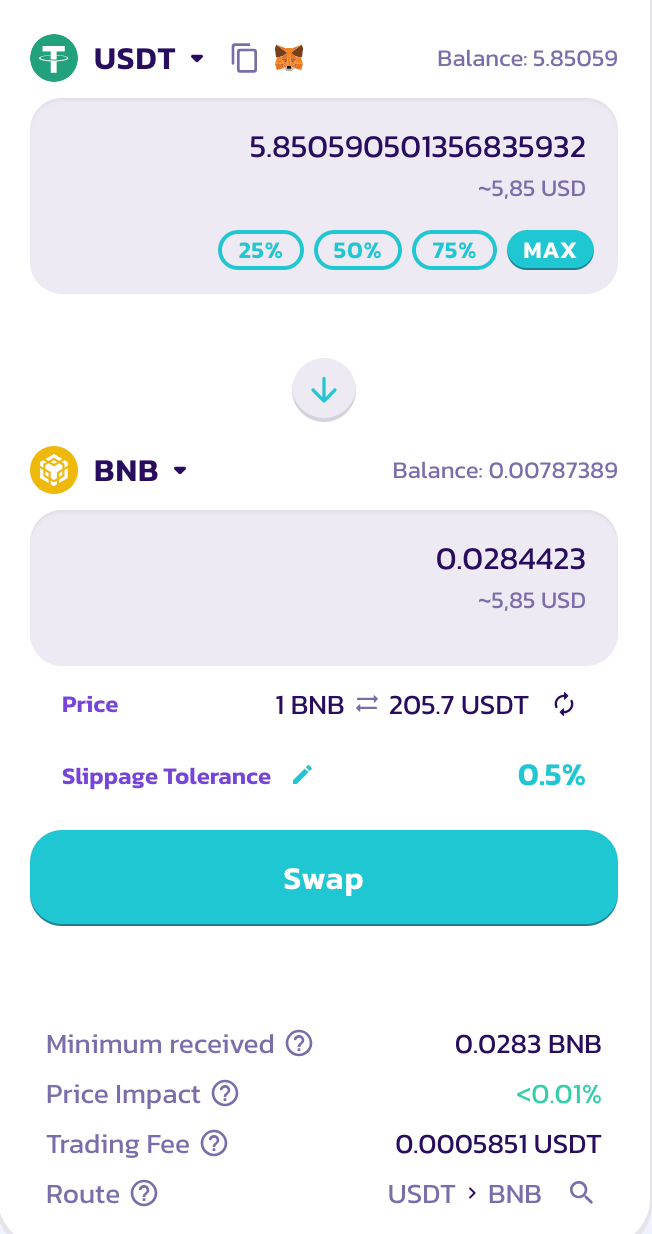The image size is (652, 1234).
Task: Refresh the BNB to USDT price
Action: click(x=565, y=705)
